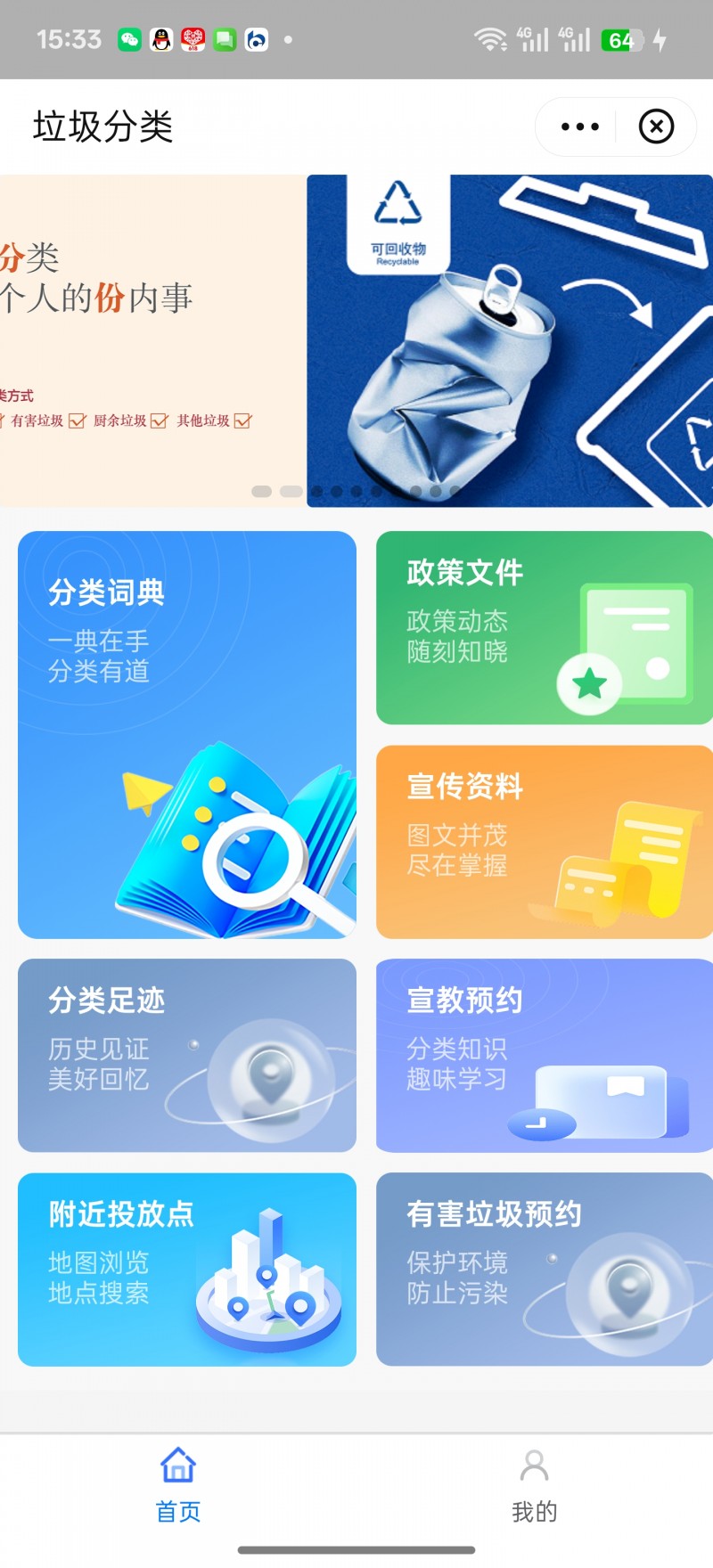
Task: Open the 分类足迹 card
Action: pos(187,1056)
